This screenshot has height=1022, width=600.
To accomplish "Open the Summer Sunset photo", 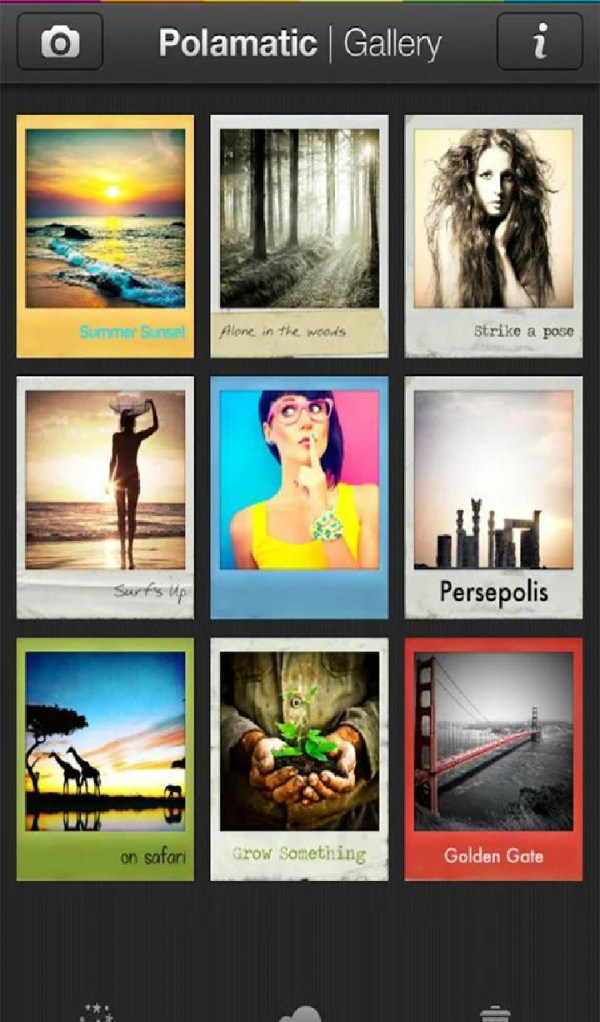I will click(x=105, y=235).
